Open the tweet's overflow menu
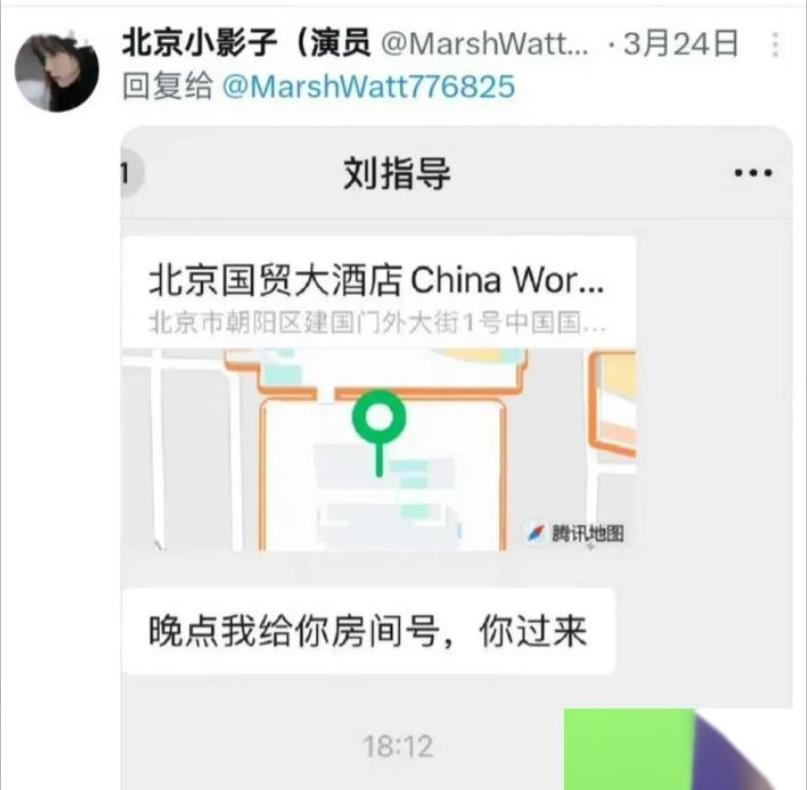807x790 pixels. pos(777,45)
